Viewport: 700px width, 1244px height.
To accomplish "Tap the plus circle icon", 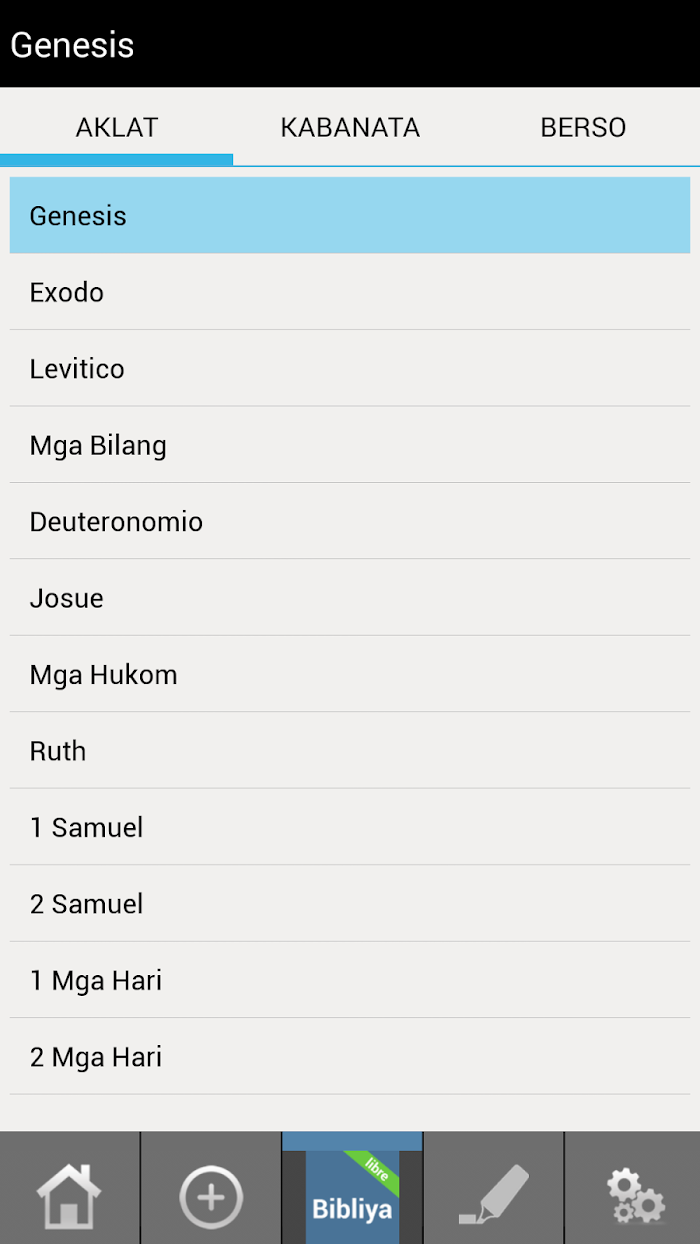I will (x=211, y=1188).
